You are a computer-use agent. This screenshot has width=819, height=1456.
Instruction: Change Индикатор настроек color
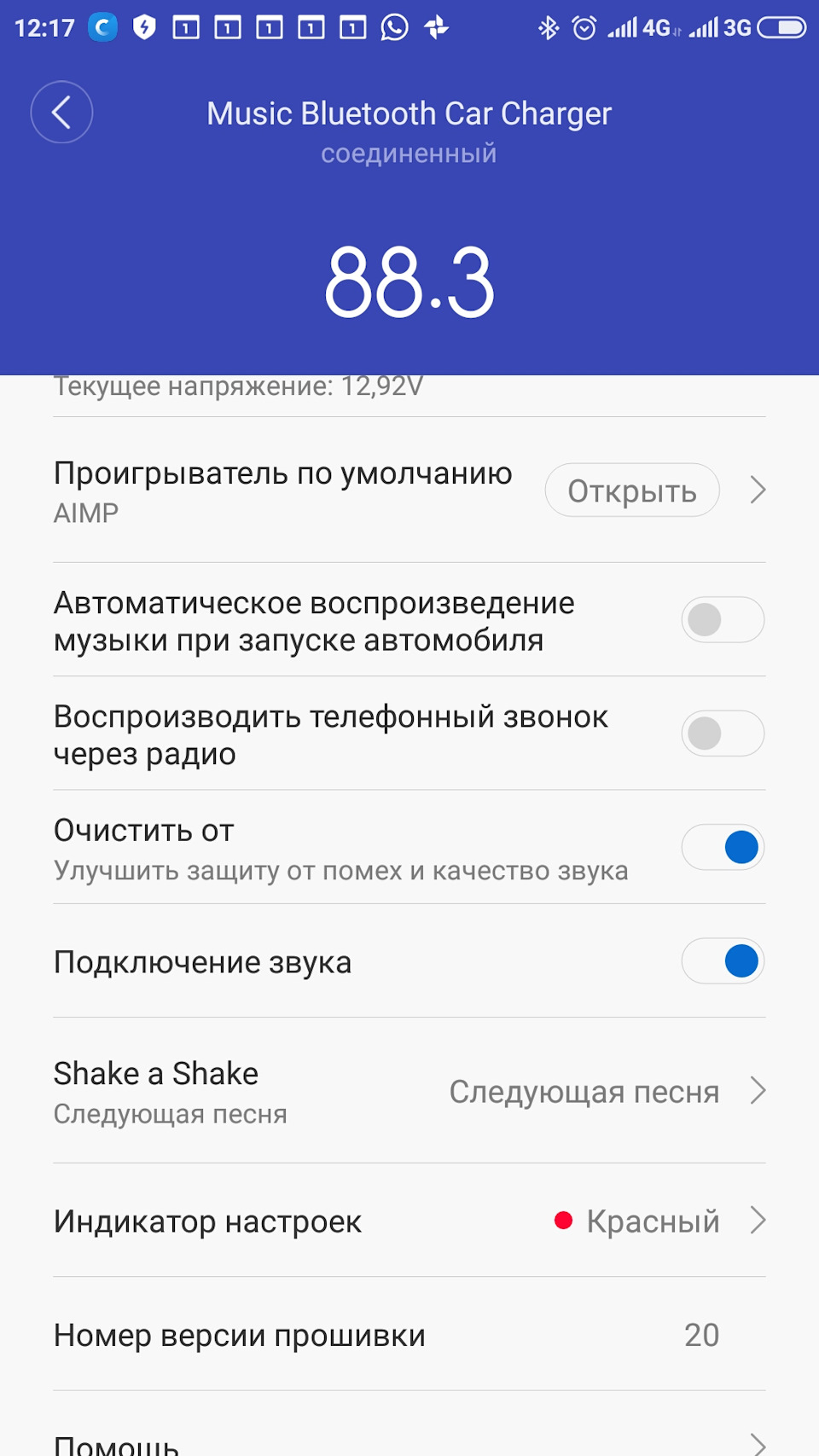409,1221
